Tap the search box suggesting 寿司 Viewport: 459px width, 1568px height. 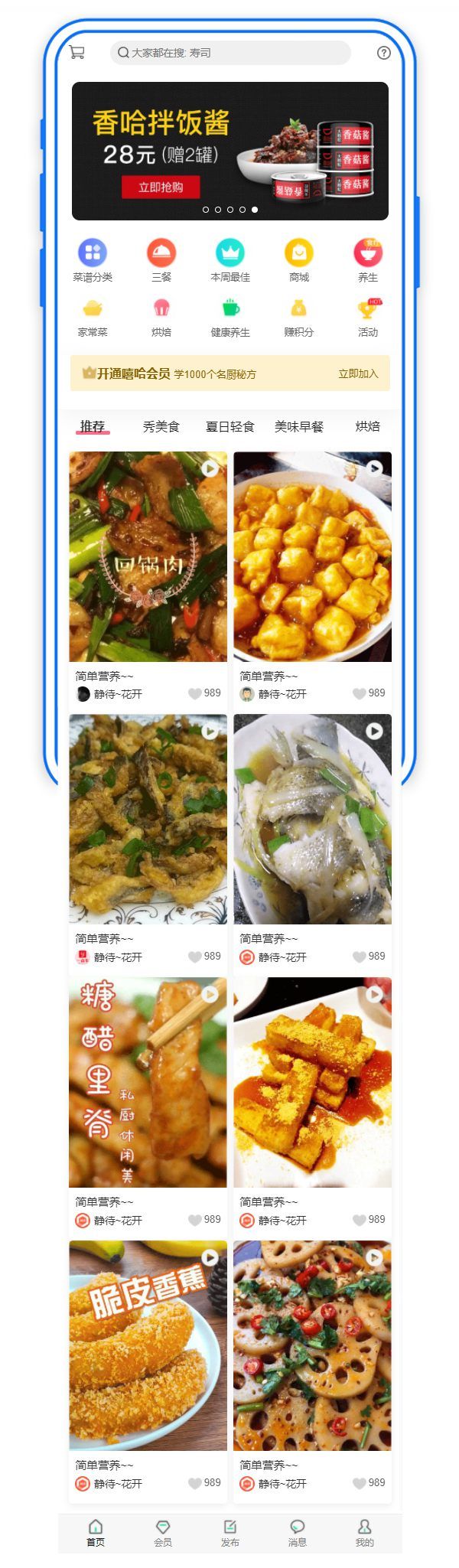click(229, 53)
